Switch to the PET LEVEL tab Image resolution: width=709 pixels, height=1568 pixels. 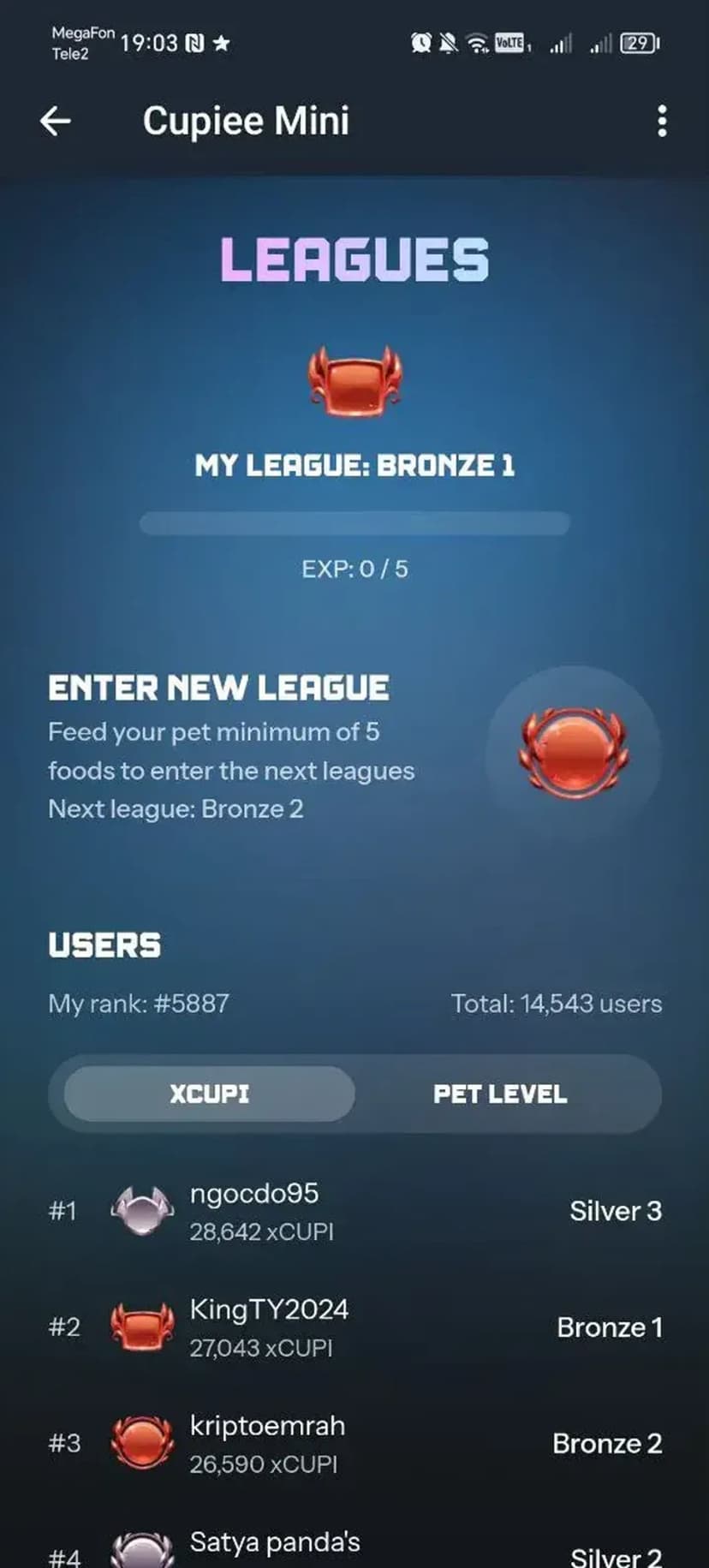500,1094
